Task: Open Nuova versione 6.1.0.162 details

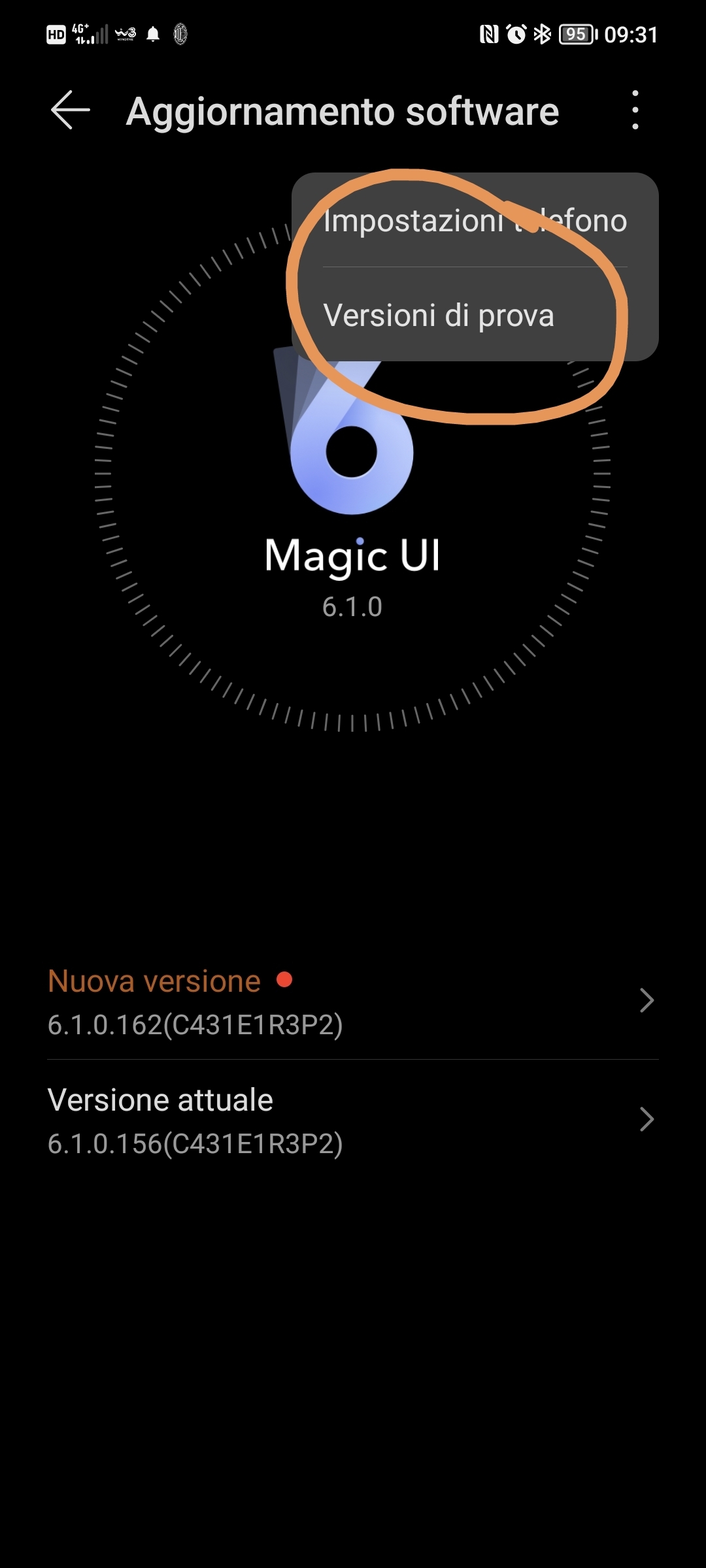Action: [352, 1001]
